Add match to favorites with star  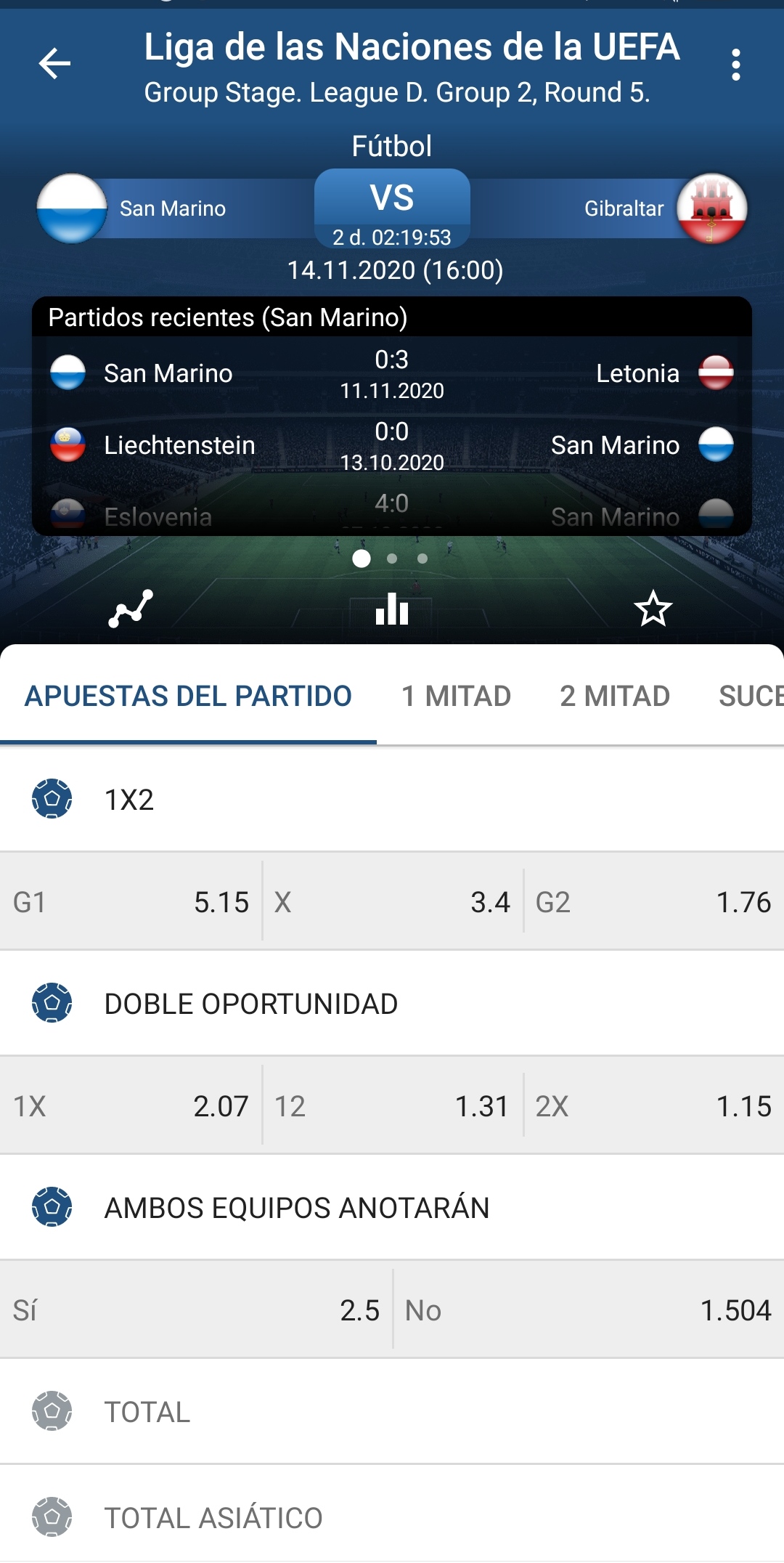pos(653,609)
